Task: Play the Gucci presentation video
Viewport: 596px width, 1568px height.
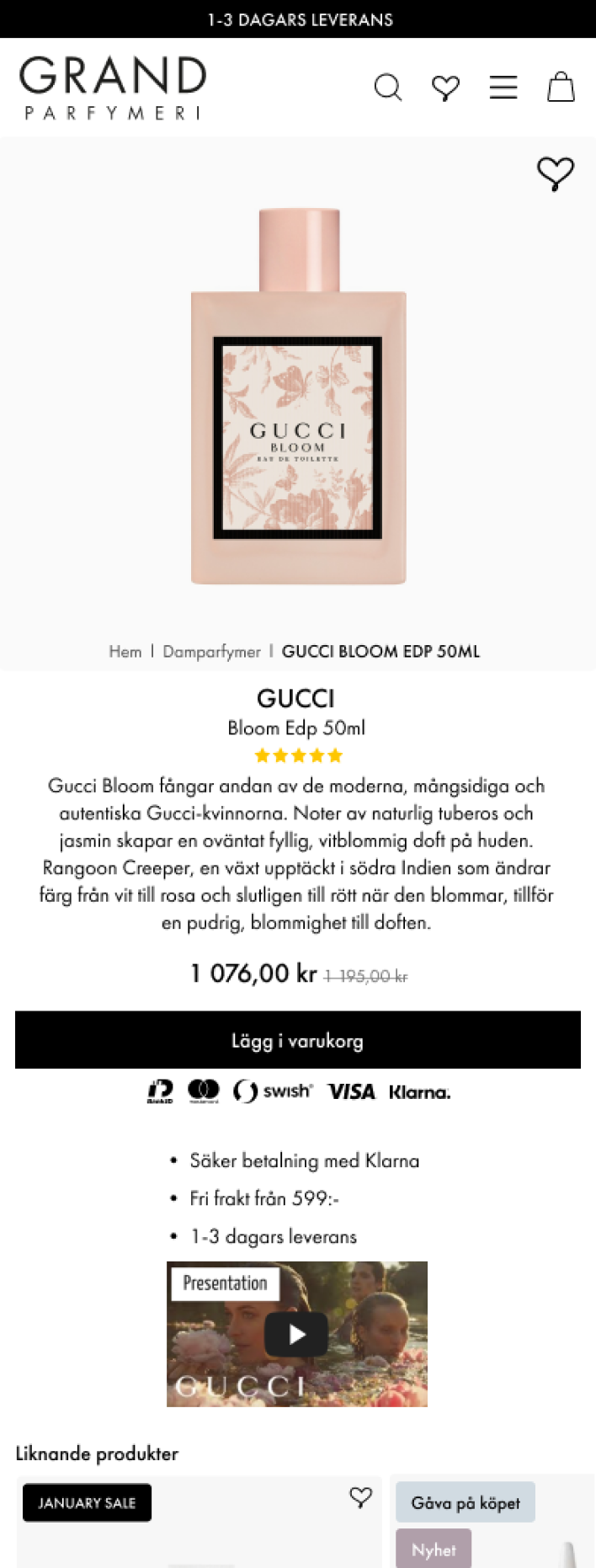Action: click(296, 1334)
